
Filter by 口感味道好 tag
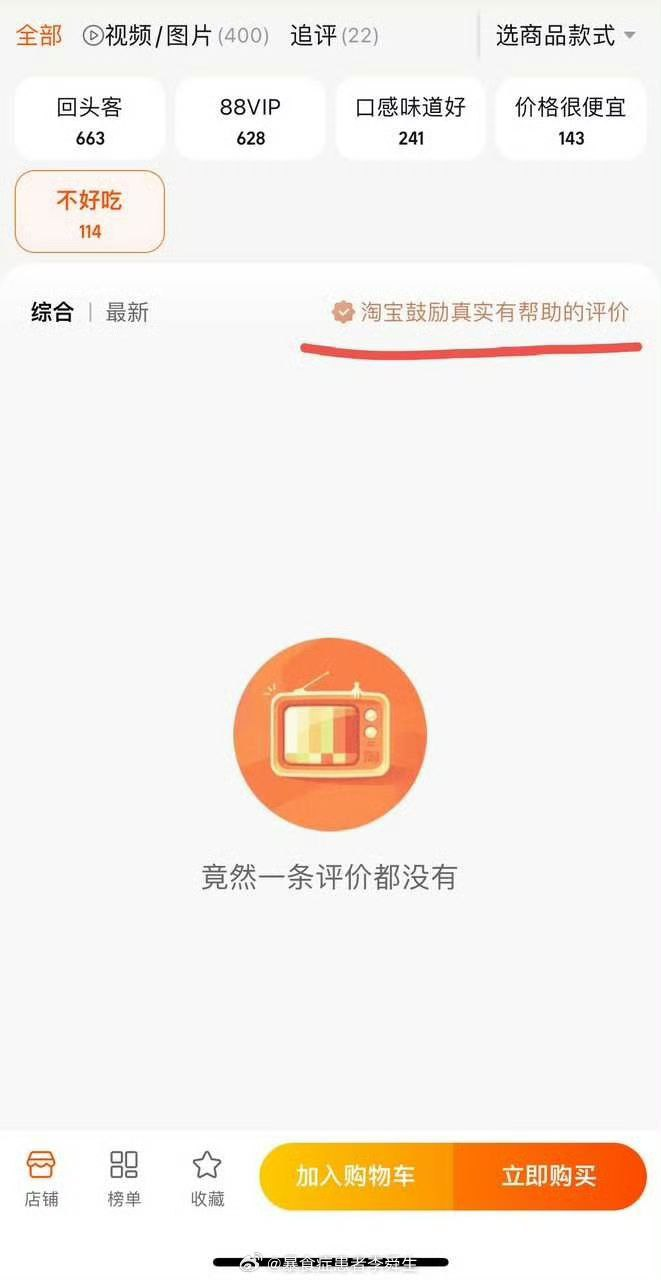click(411, 119)
